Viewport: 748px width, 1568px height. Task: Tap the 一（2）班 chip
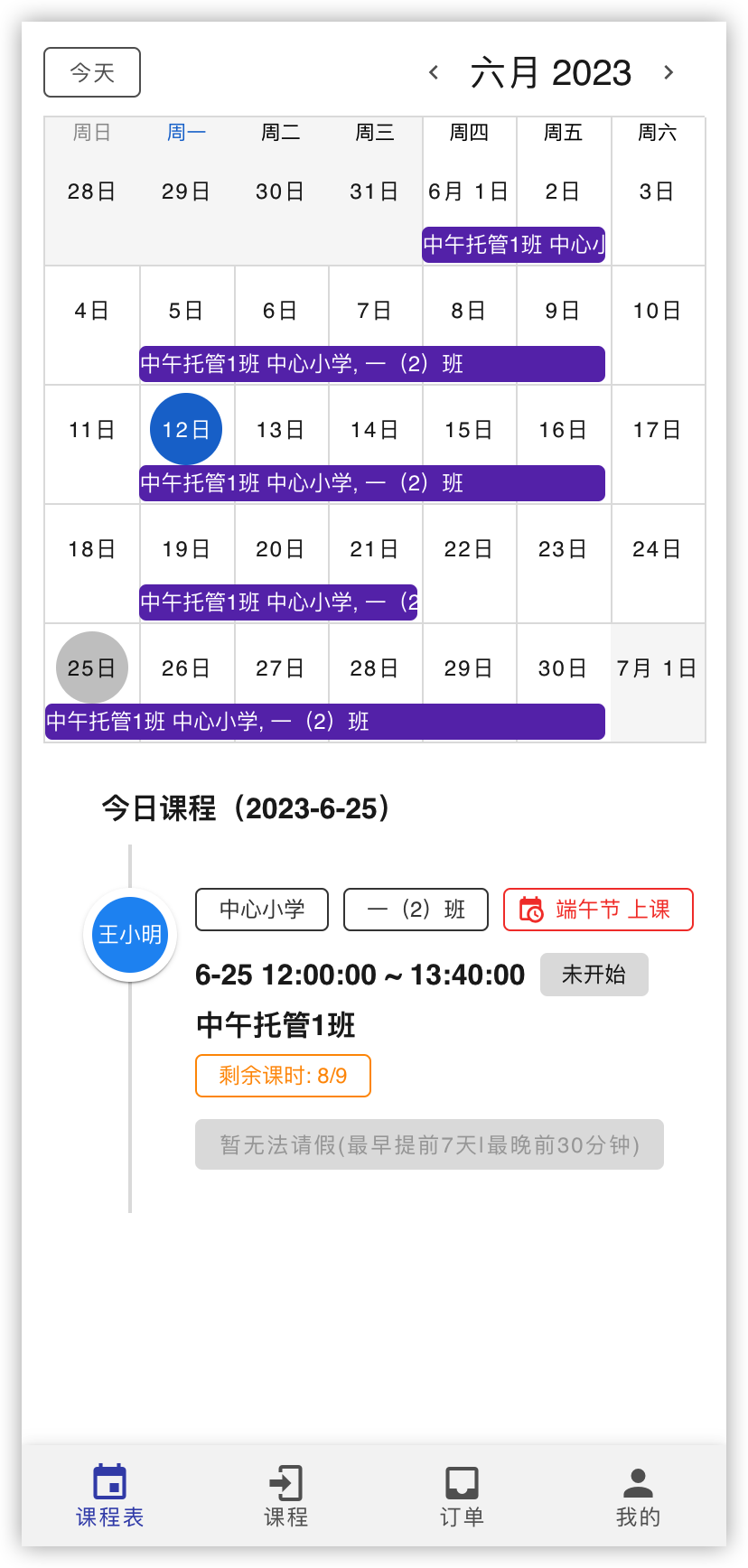(x=416, y=910)
